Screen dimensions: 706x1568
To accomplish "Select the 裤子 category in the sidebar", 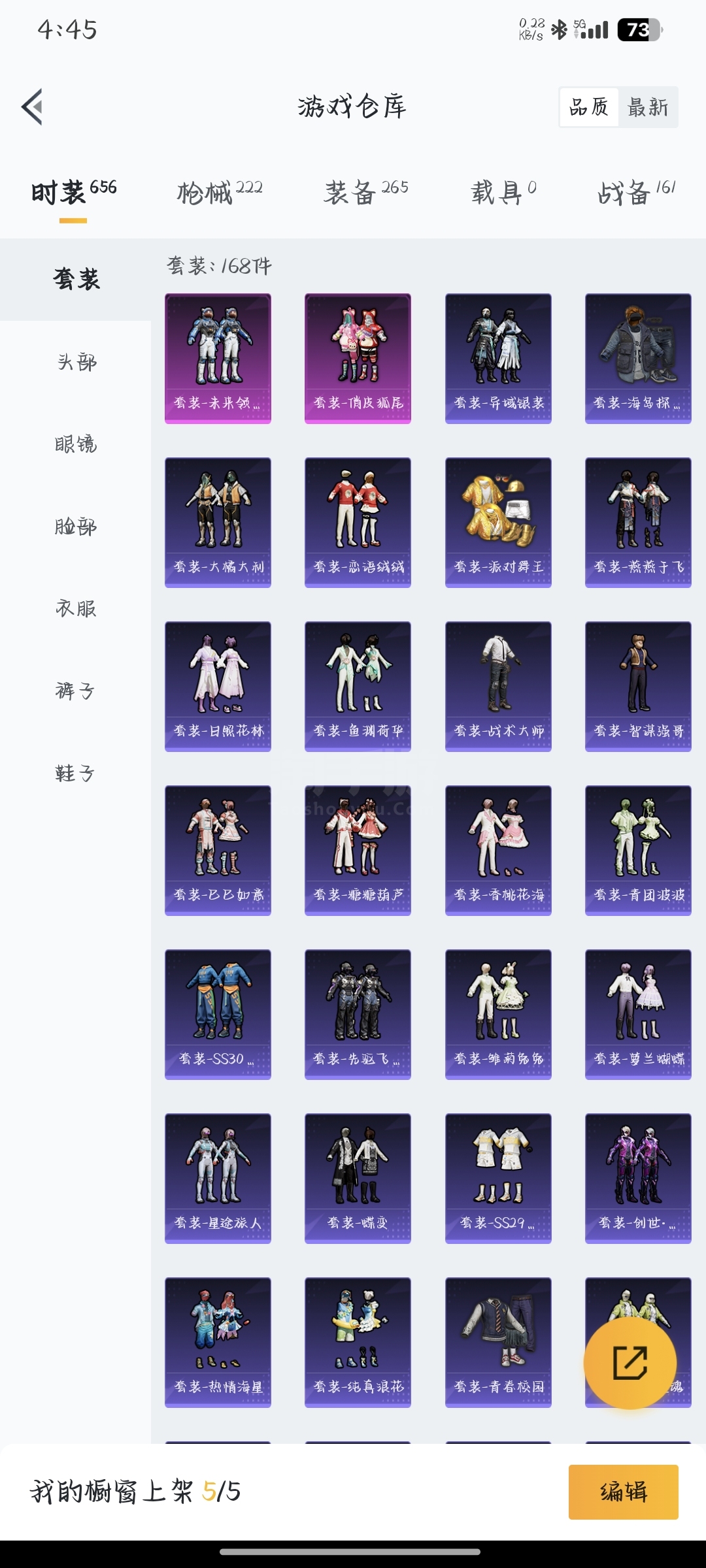I will tap(76, 691).
